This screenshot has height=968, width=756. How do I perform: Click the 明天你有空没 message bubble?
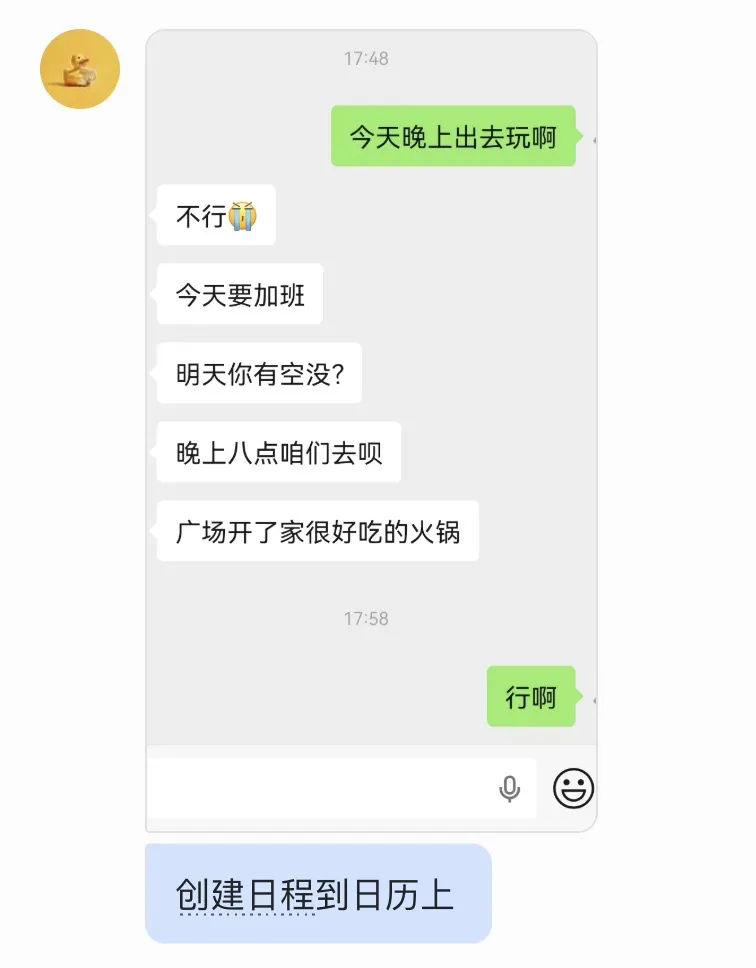tap(258, 373)
